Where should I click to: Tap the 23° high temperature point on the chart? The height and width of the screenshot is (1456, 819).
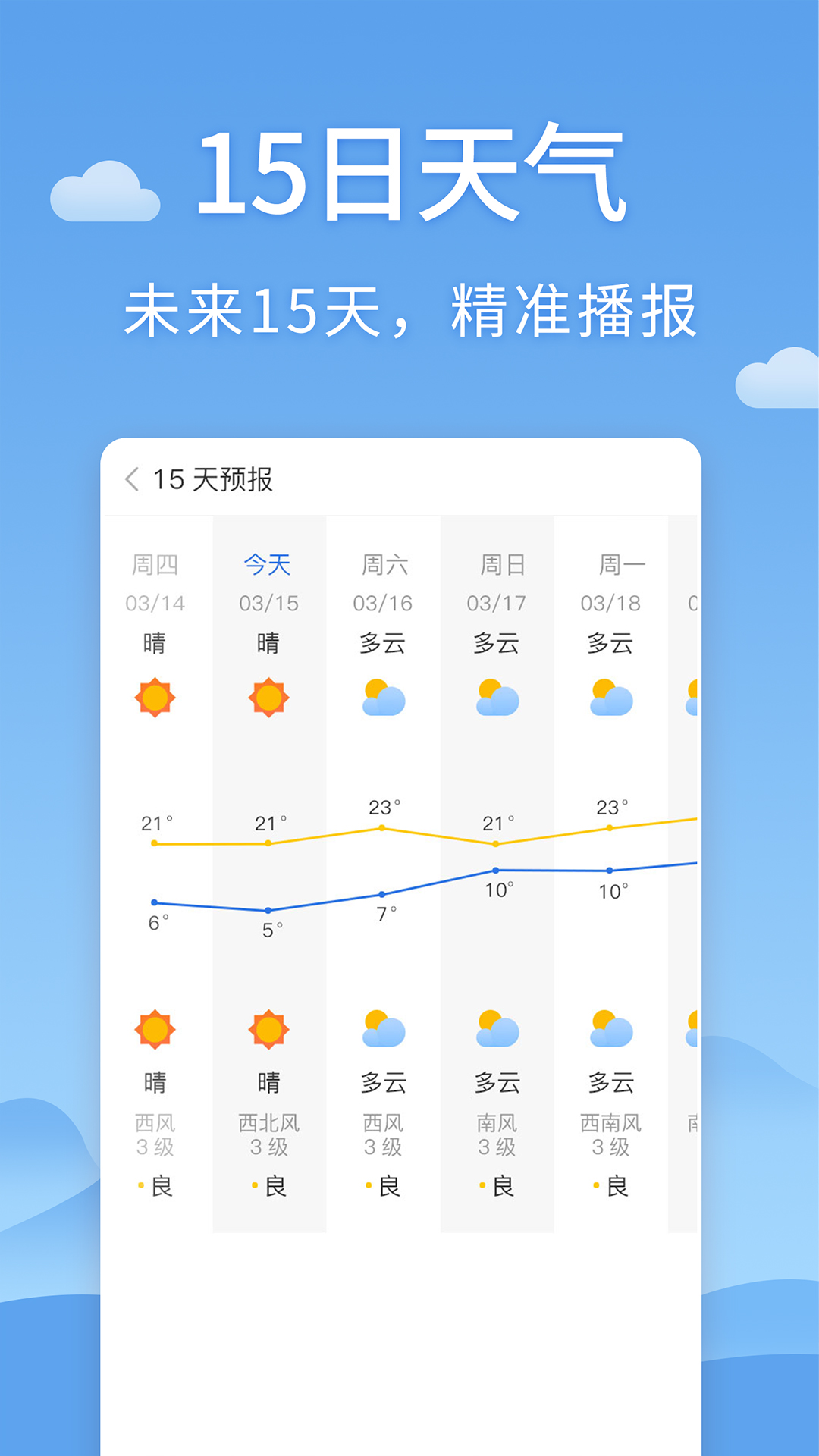coord(383,828)
